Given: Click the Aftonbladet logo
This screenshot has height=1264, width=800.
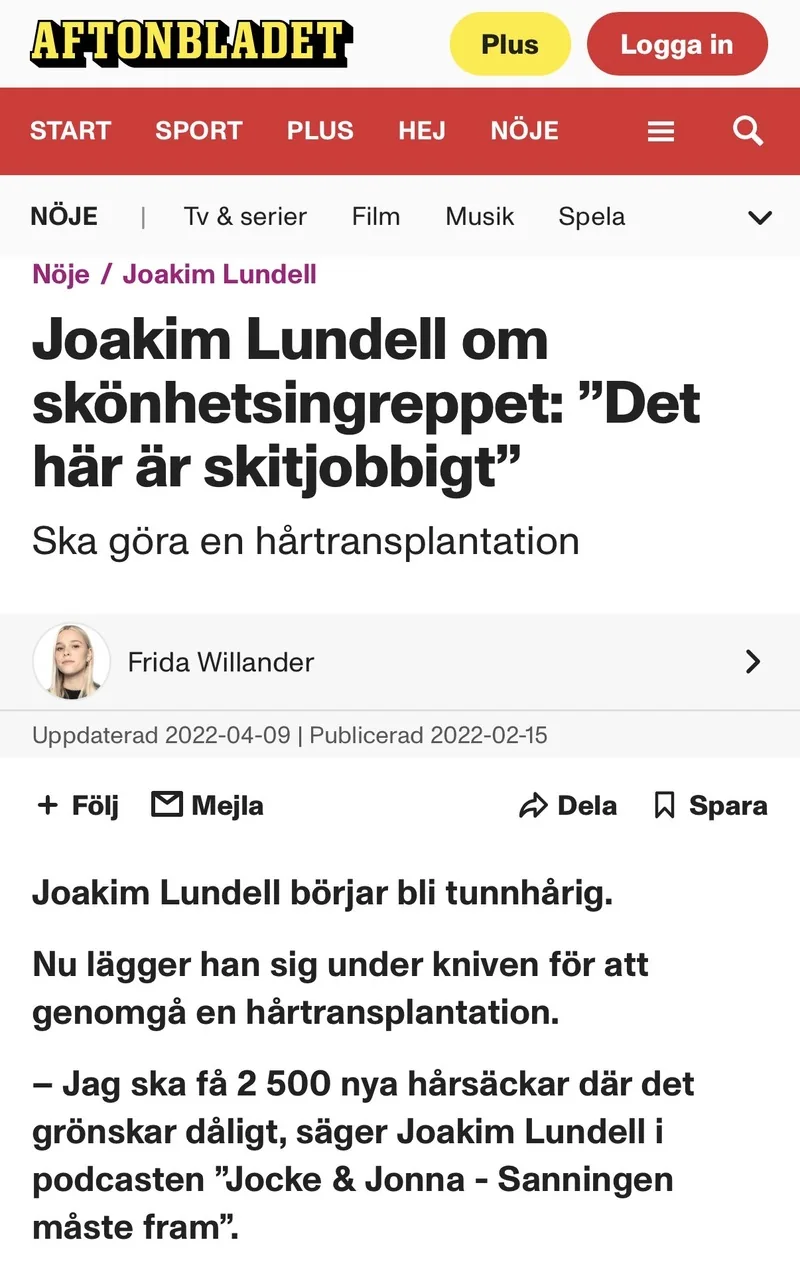Looking at the screenshot, I should (190, 42).
